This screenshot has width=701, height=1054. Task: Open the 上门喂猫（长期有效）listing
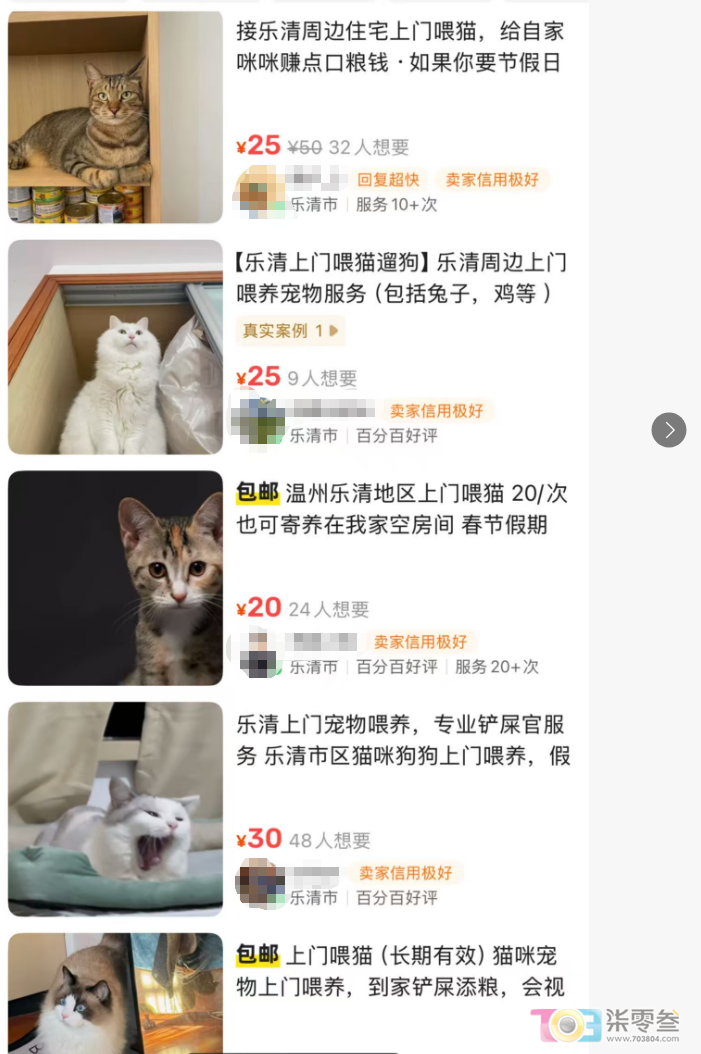(x=400, y=971)
